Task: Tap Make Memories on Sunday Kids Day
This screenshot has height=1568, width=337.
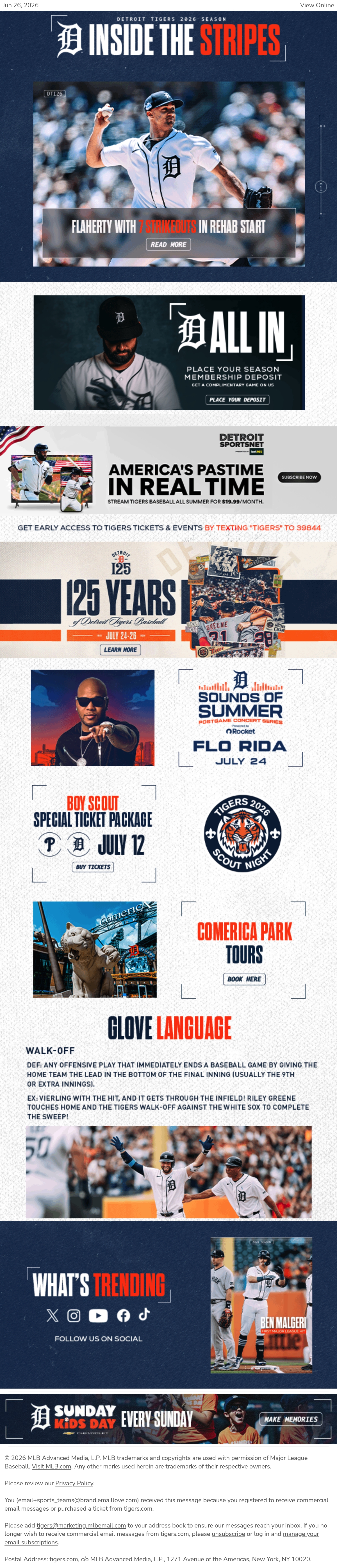Action: click(291, 1419)
